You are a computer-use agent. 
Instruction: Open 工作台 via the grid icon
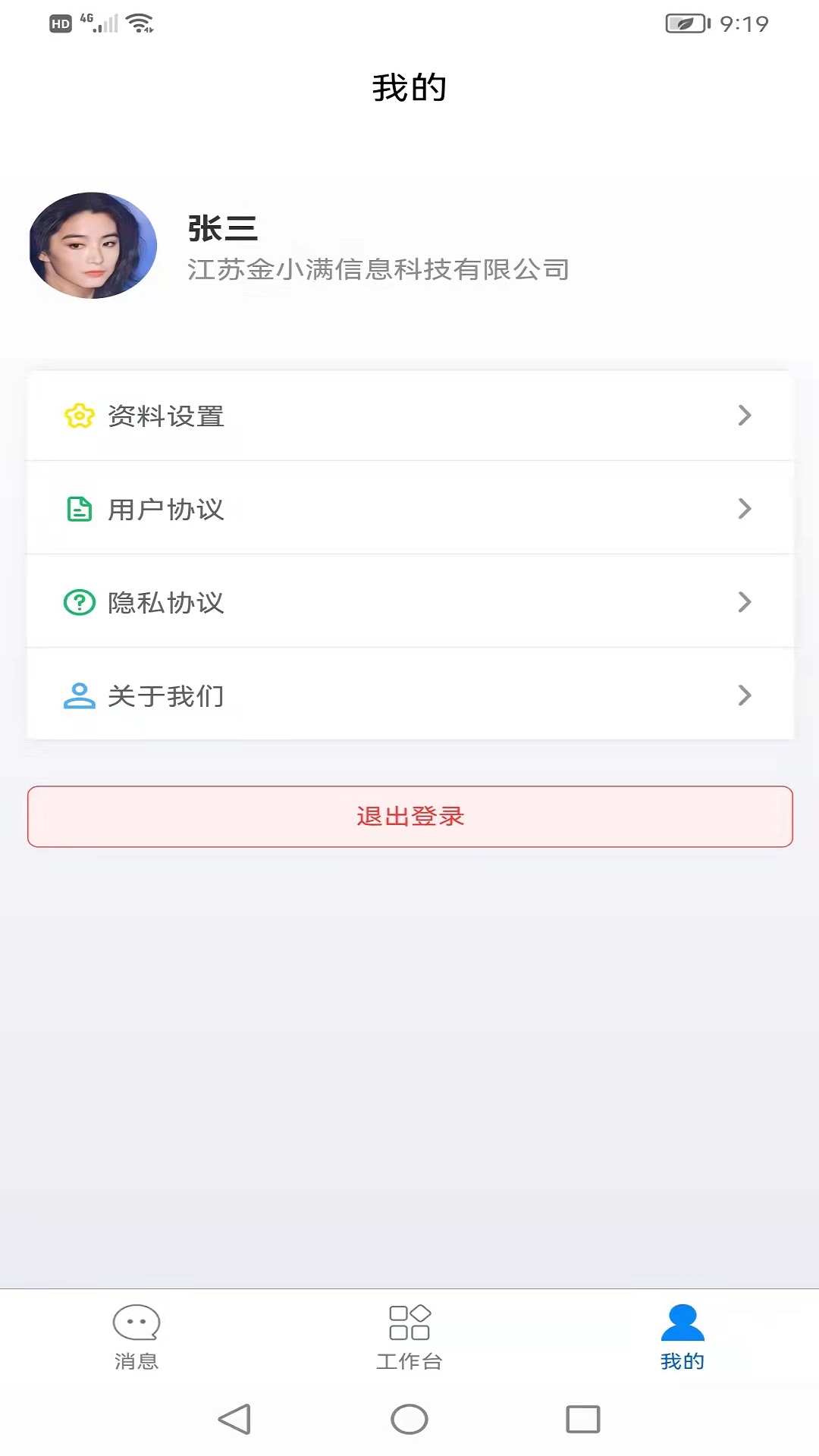[409, 1321]
